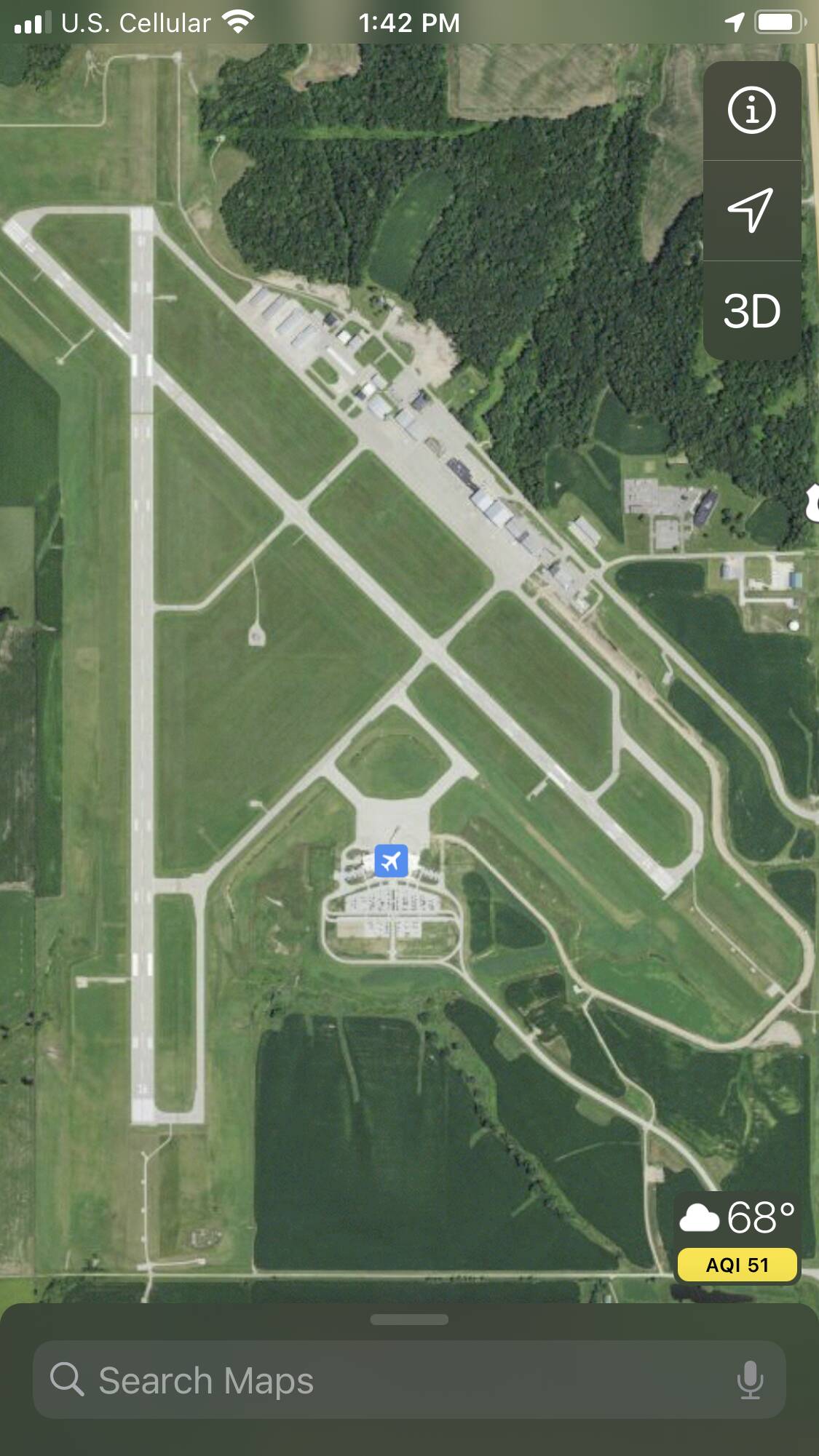Open the map settings info button
This screenshot has height=1456, width=819.
[x=751, y=111]
